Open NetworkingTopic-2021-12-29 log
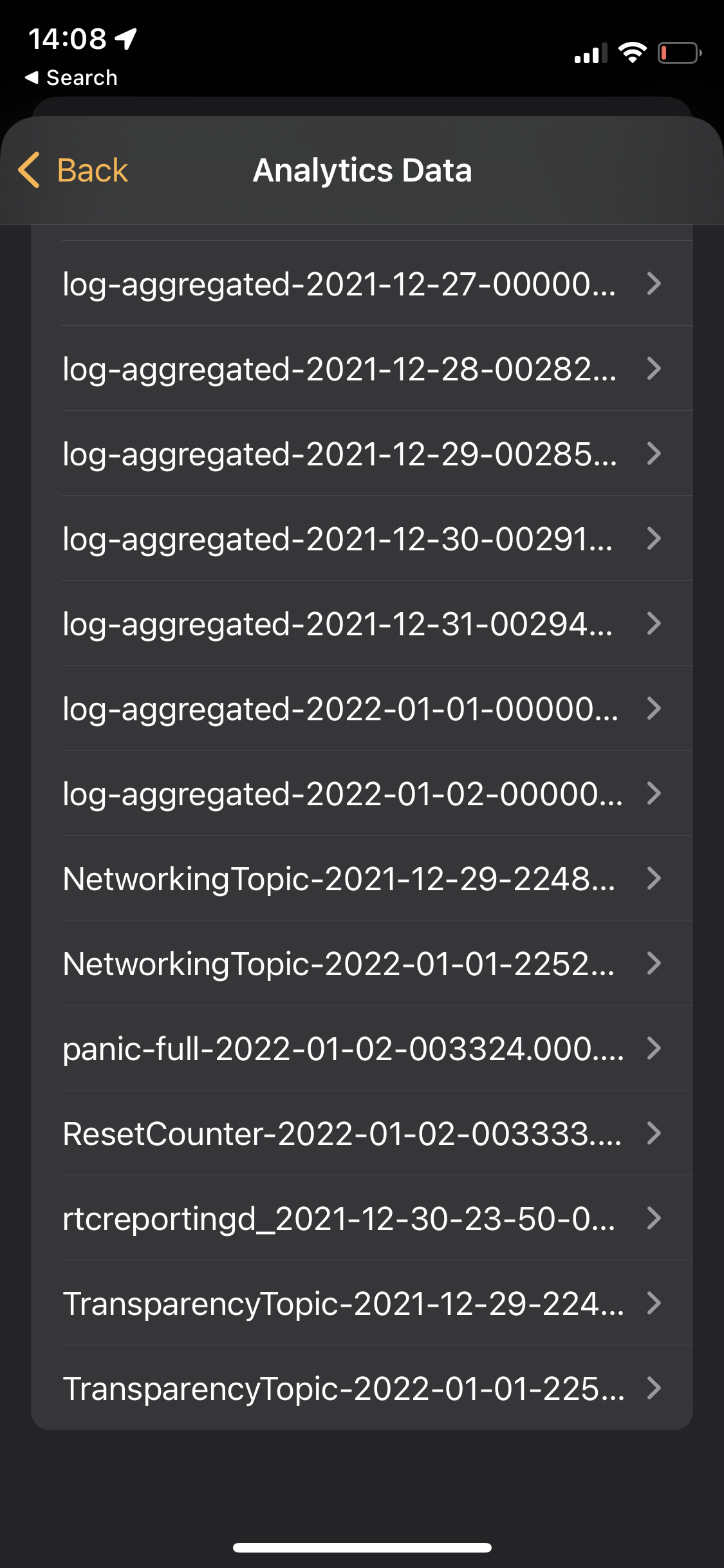Image resolution: width=724 pixels, height=1568 pixels. (362, 878)
